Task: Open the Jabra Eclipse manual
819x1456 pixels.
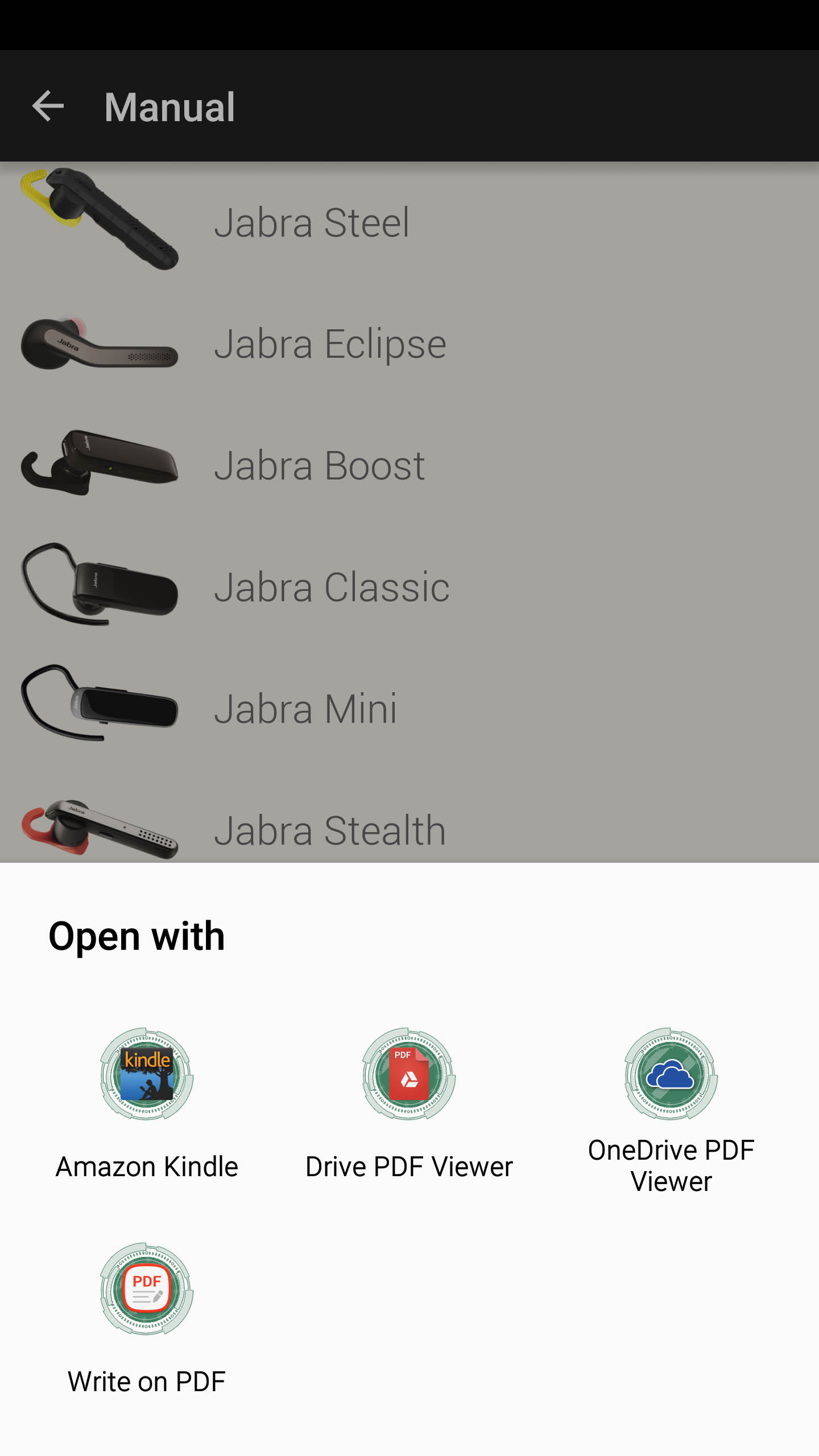Action: point(409,344)
